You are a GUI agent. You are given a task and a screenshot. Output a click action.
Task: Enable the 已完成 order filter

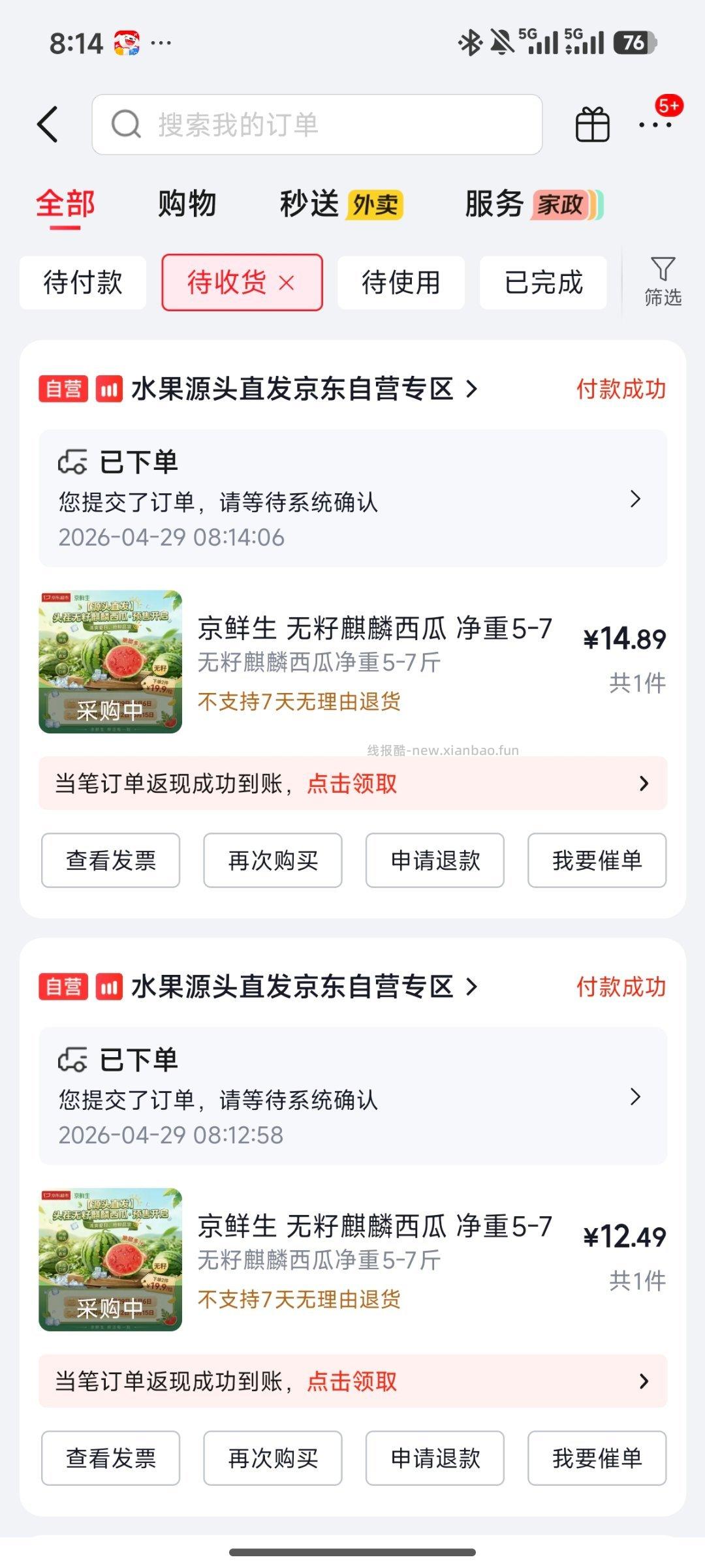[x=544, y=282]
